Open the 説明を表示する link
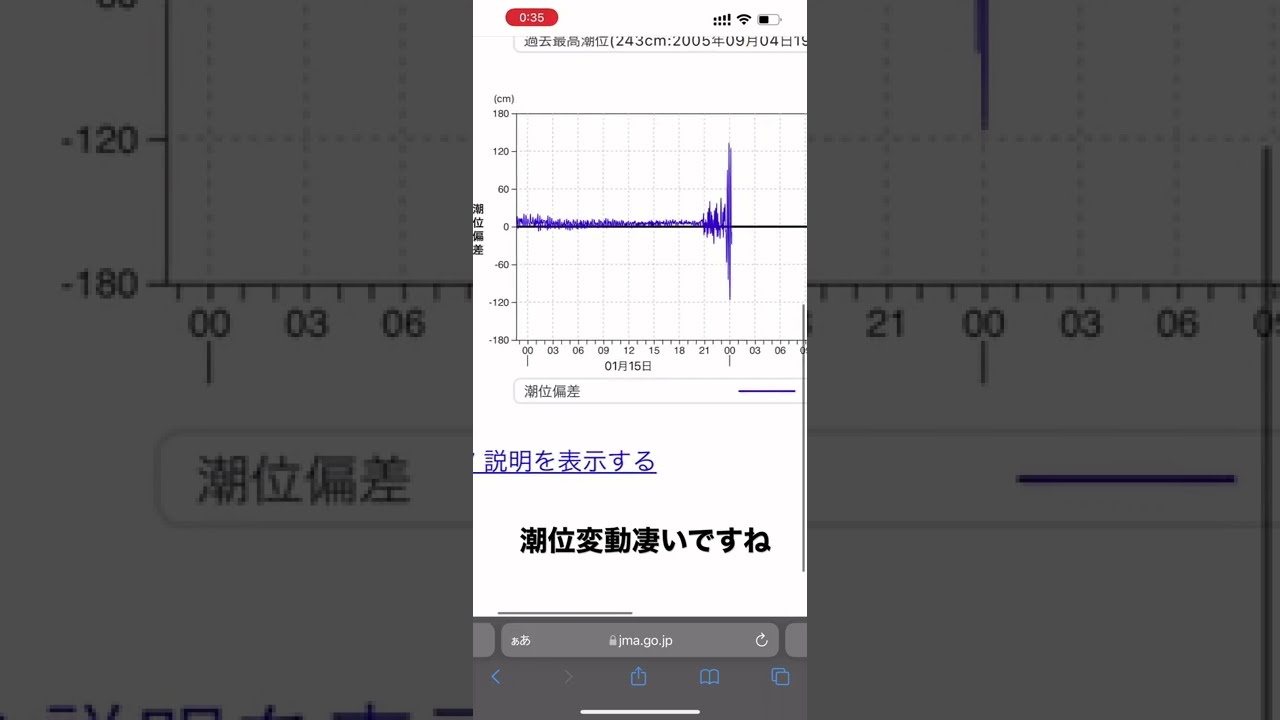 (569, 461)
